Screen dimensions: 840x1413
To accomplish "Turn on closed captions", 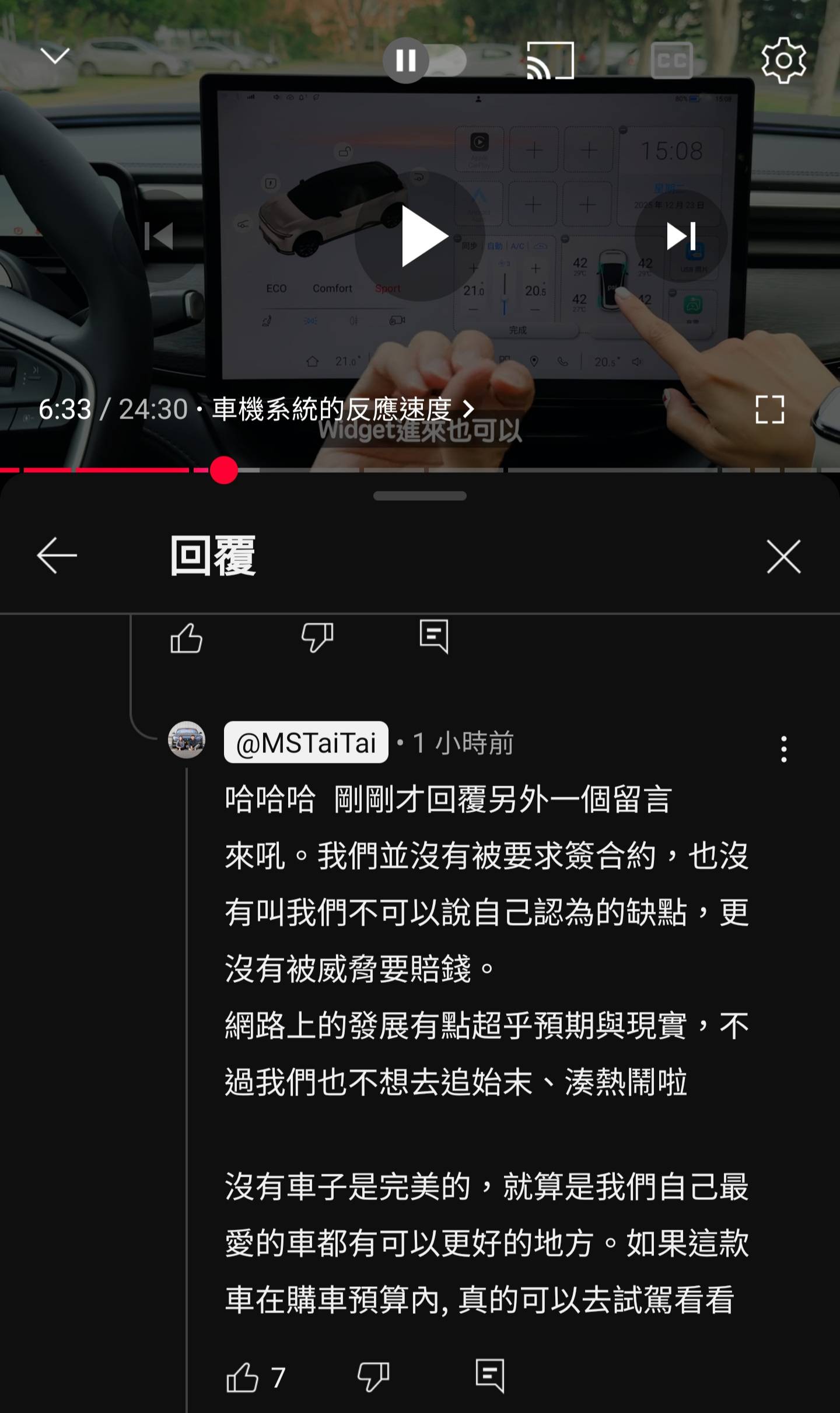I will 671,60.
